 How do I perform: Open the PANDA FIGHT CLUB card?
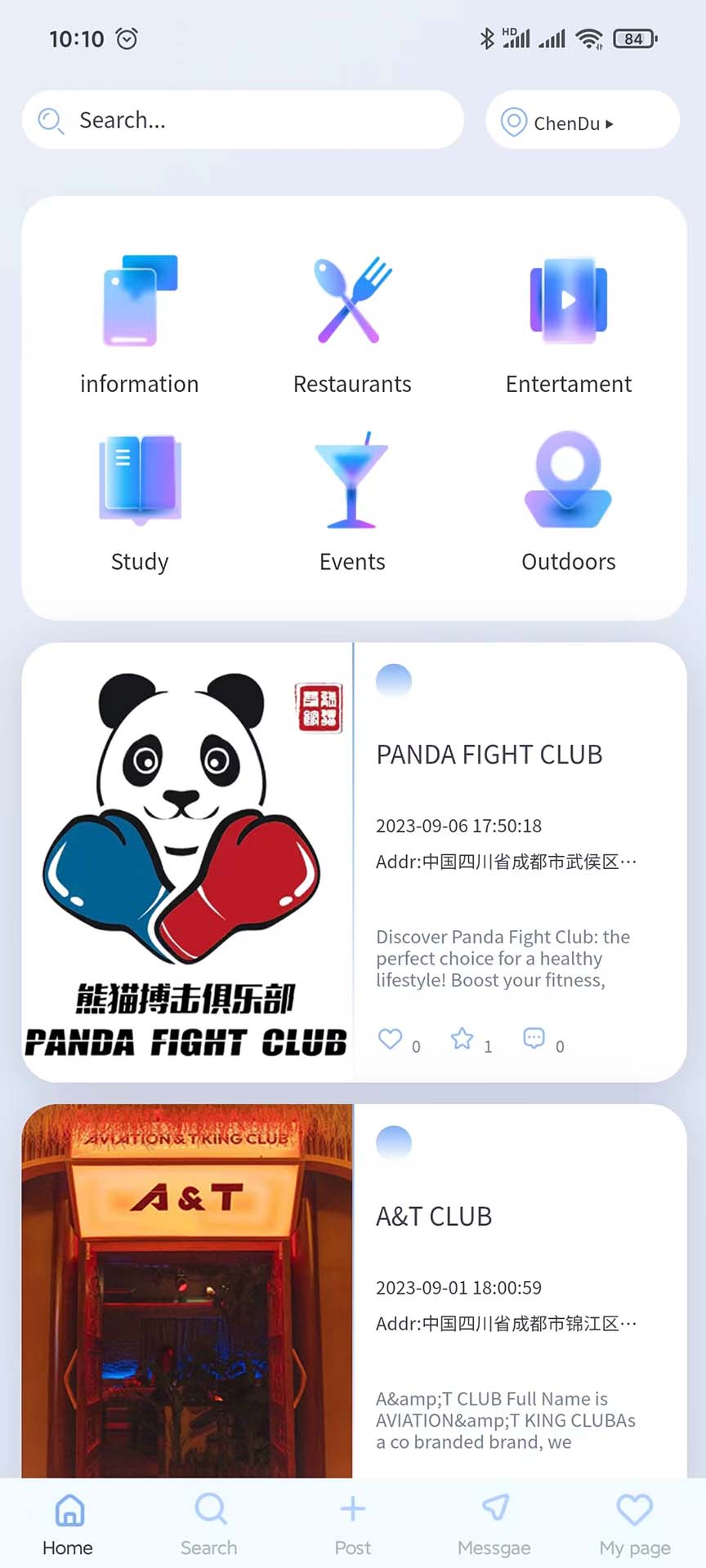(354, 862)
